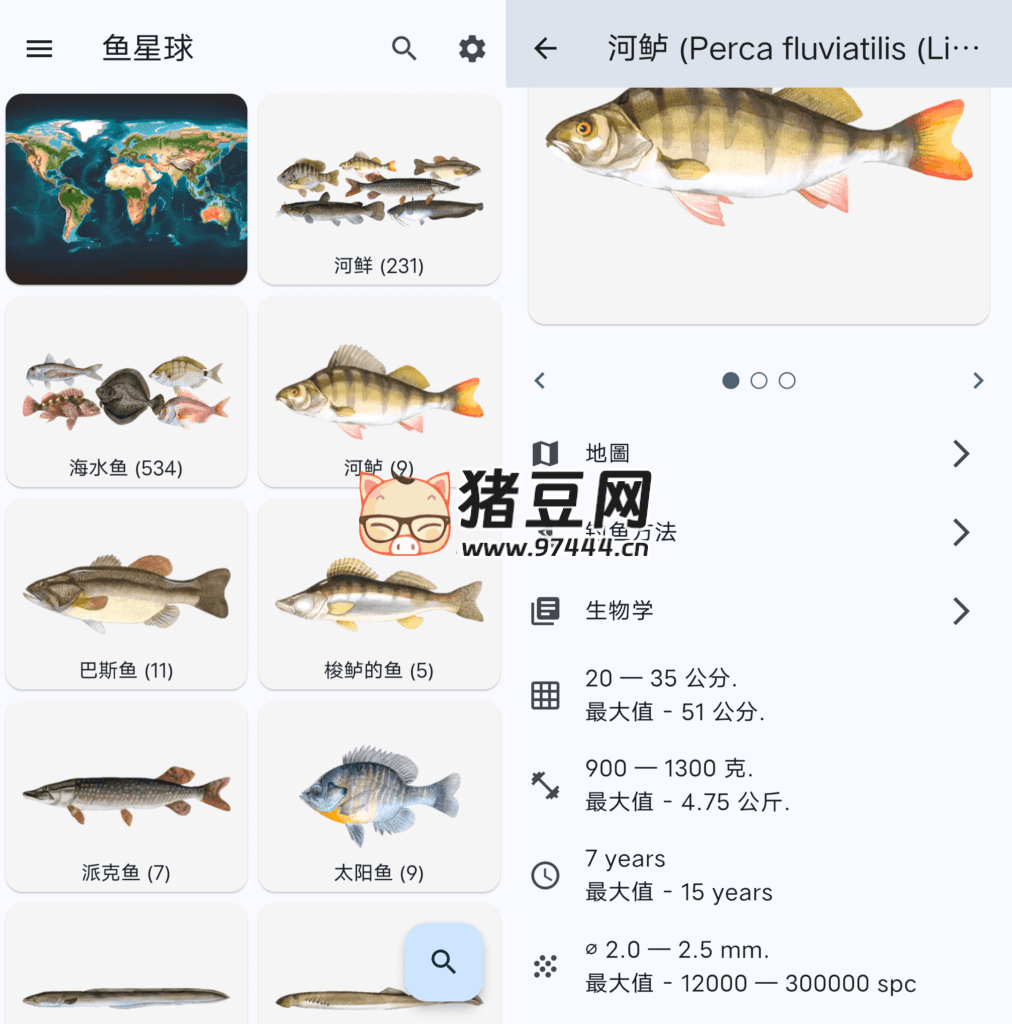Viewport: 1012px width, 1024px height.
Task: Tap the search magnifier in the top bar
Action: pyautogui.click(x=404, y=48)
